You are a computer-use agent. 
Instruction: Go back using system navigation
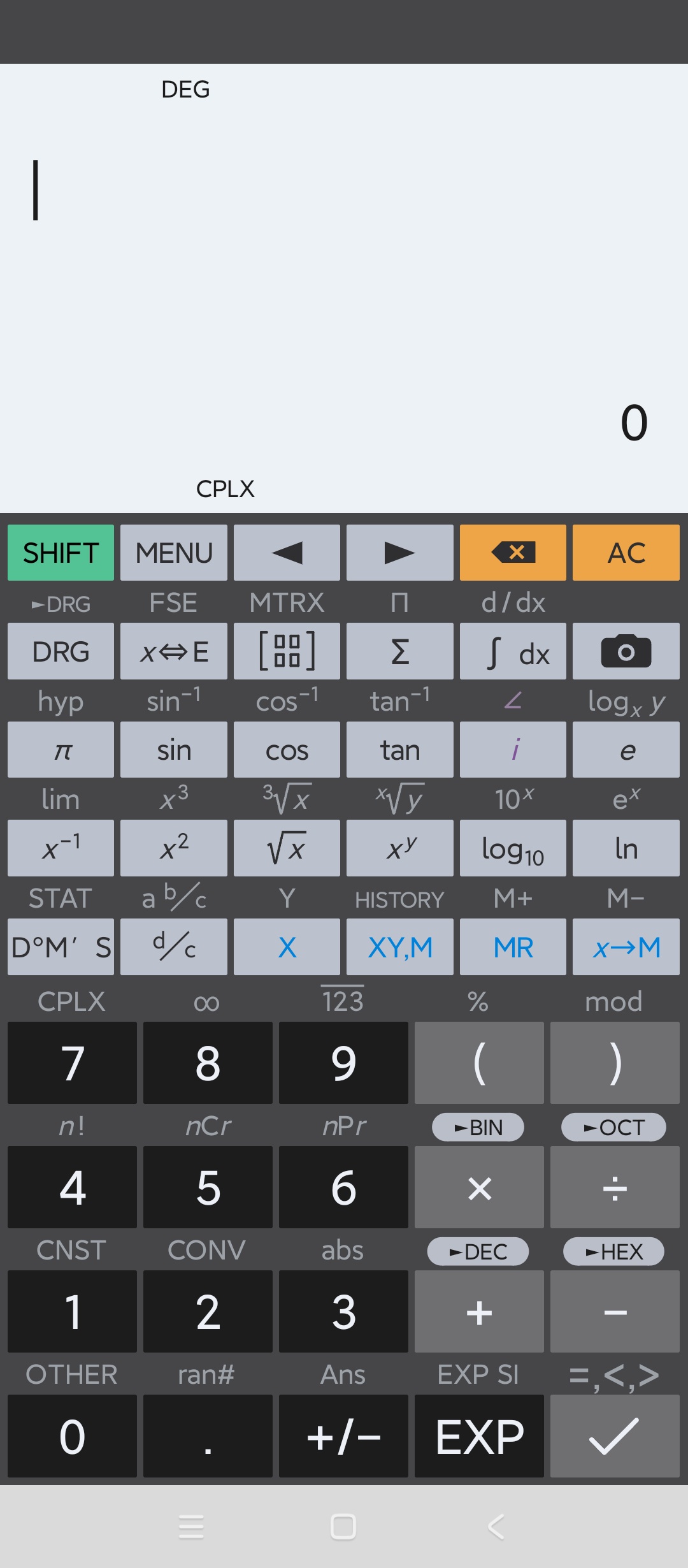(496, 1527)
